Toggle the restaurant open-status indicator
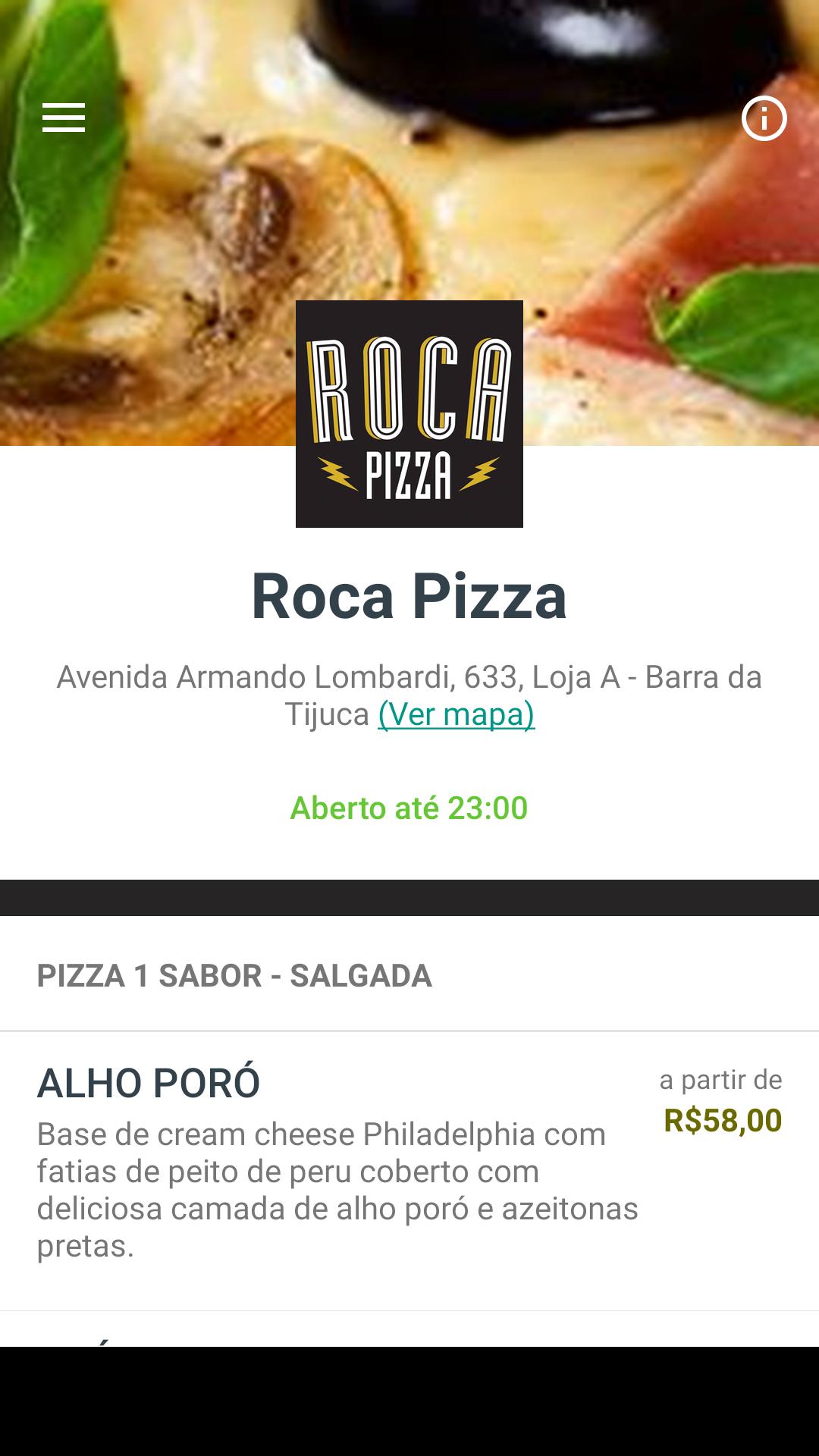Image resolution: width=819 pixels, height=1456 pixels. tap(409, 808)
